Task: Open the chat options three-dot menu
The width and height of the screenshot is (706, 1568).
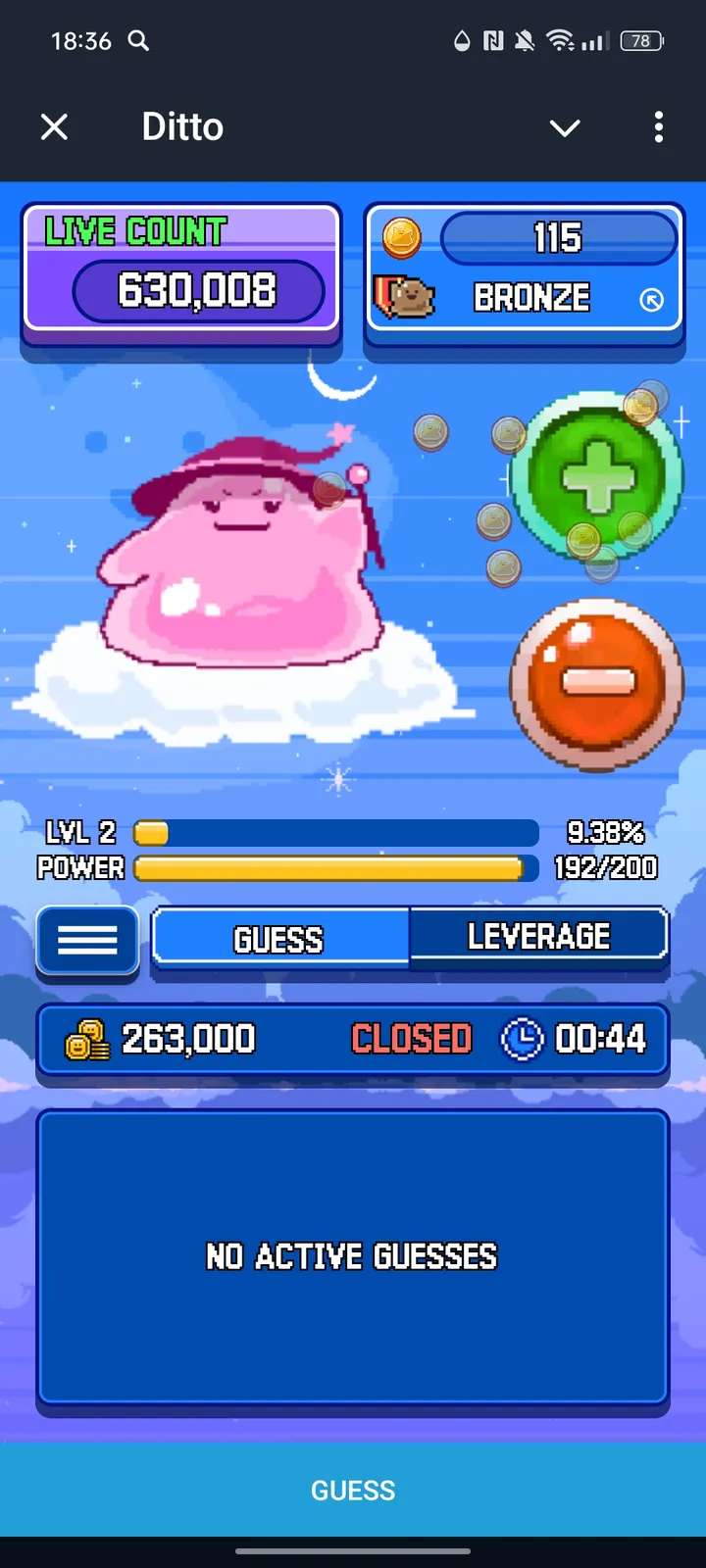Action: [658, 127]
